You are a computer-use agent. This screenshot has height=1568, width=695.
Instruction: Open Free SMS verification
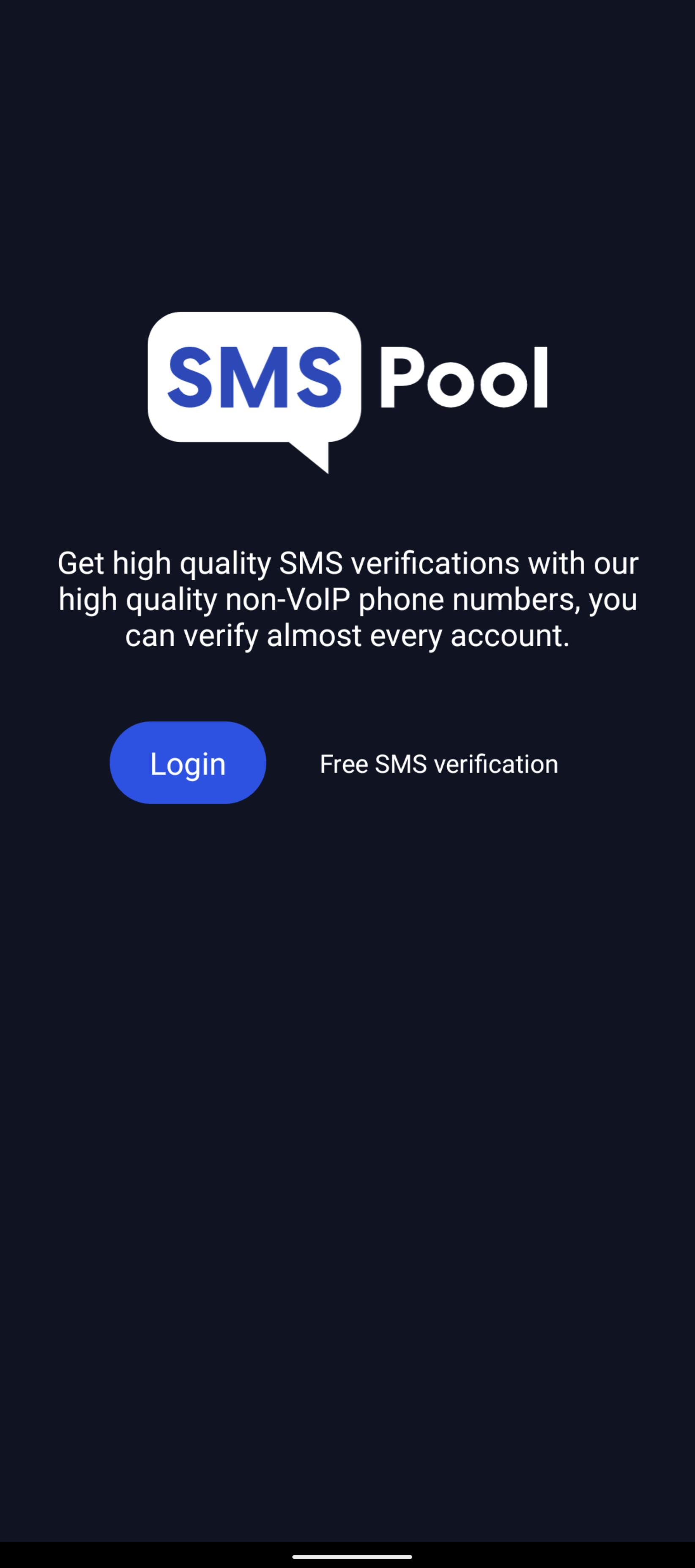pos(438,764)
